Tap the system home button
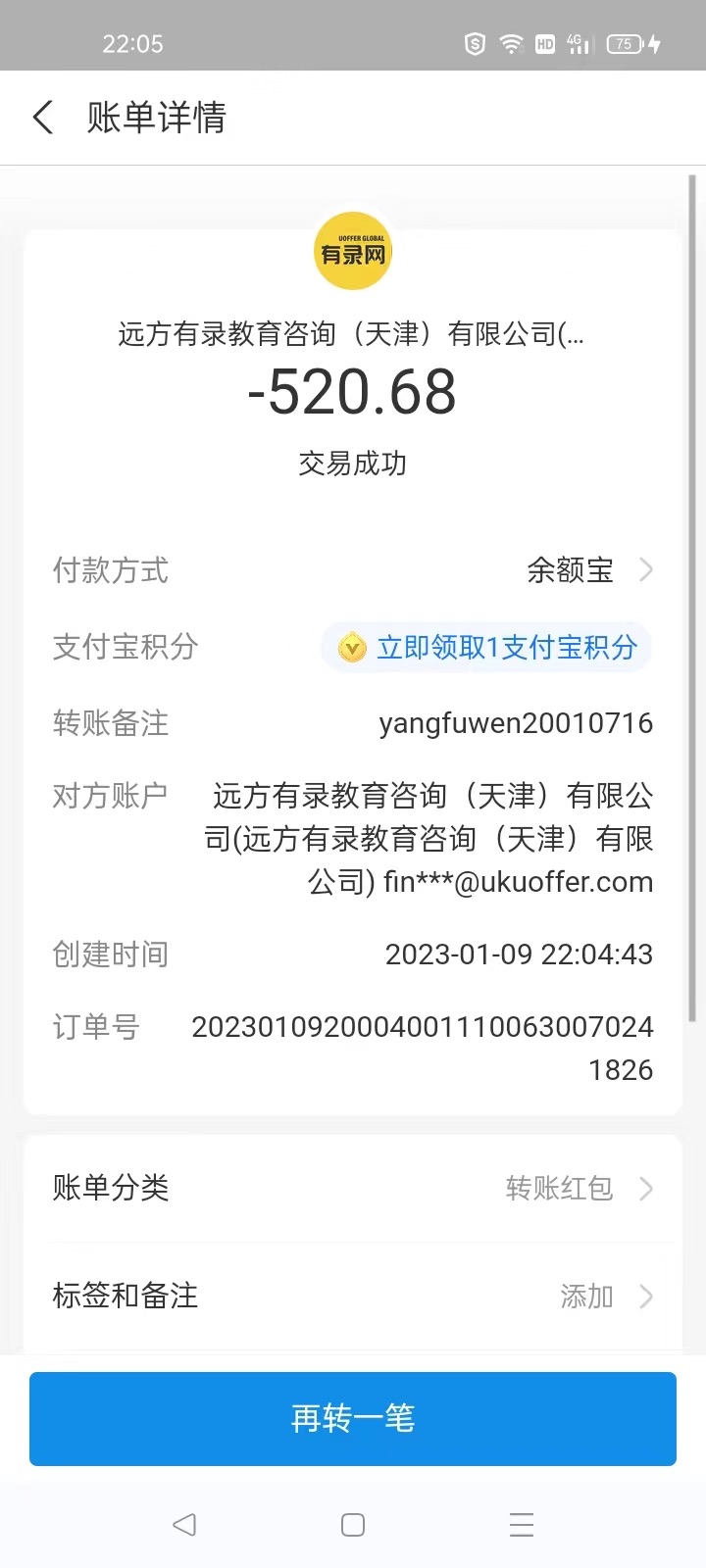 353,1525
